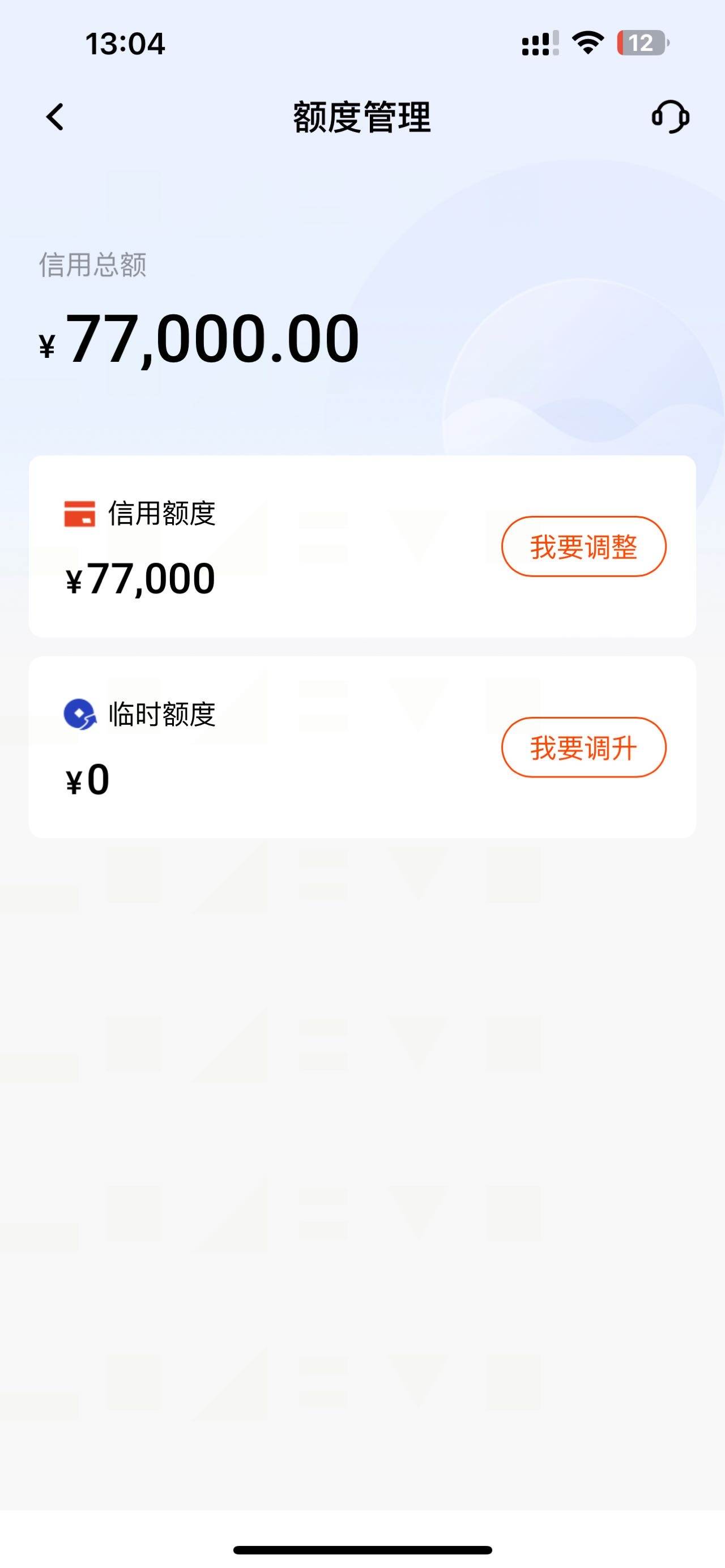725x1568 pixels.
Task: Tap 我要调升 to raise the temporary limit
Action: 584,747
